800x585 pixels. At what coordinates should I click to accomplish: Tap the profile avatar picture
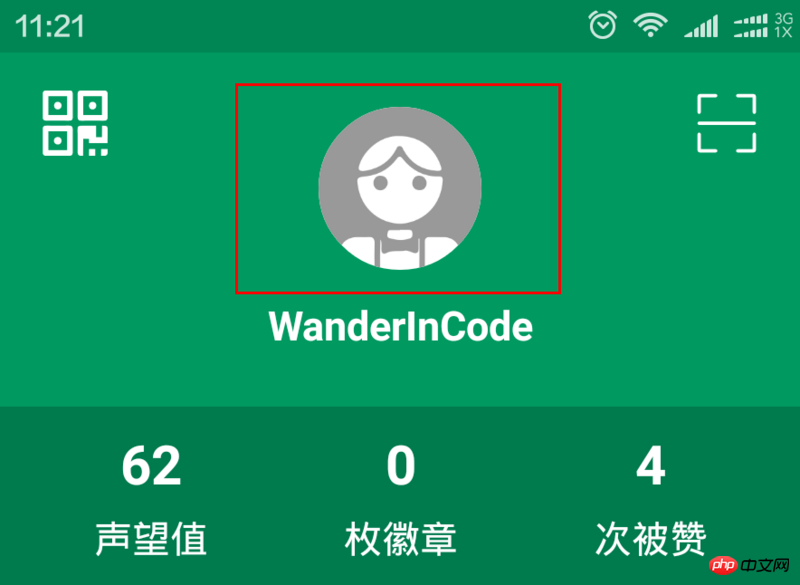pyautogui.click(x=399, y=189)
